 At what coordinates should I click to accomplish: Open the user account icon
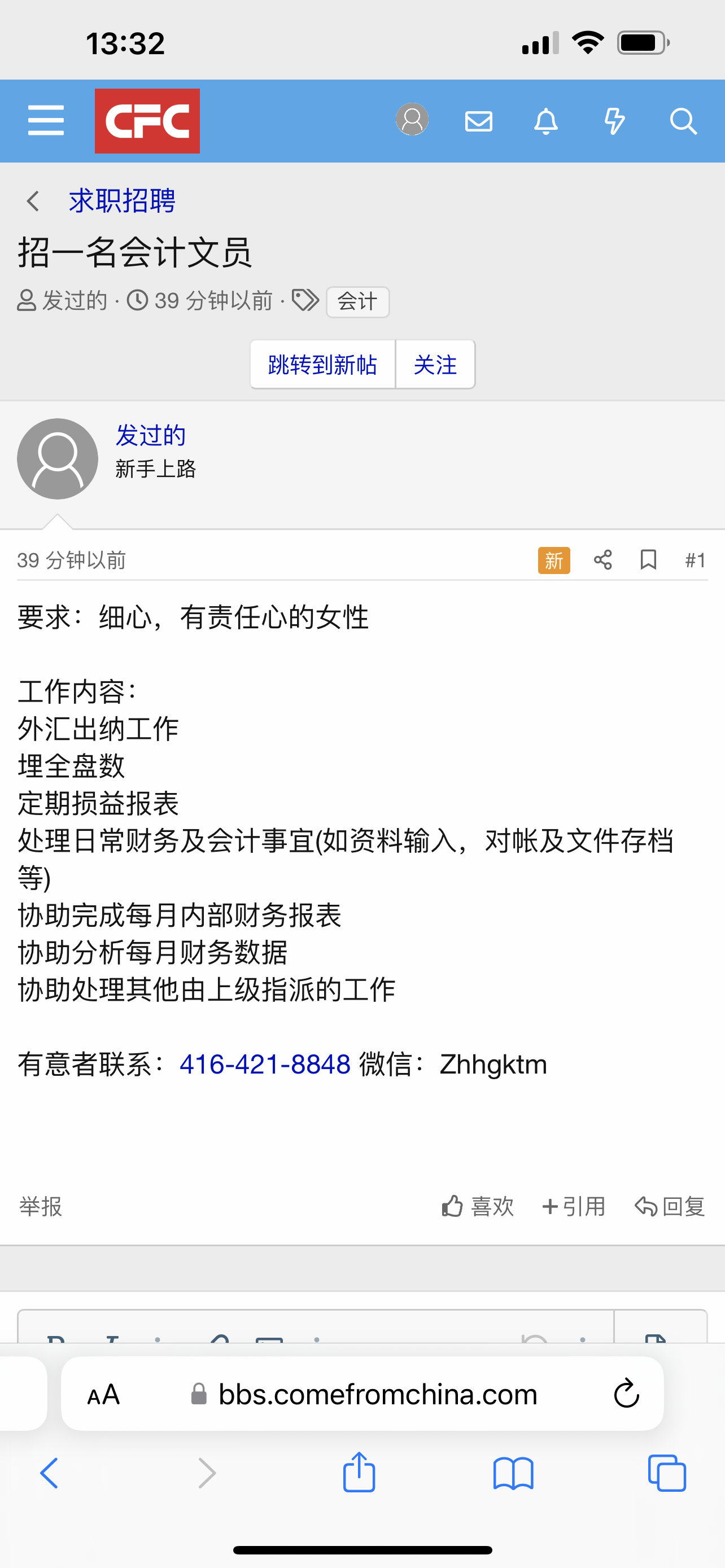click(x=412, y=120)
